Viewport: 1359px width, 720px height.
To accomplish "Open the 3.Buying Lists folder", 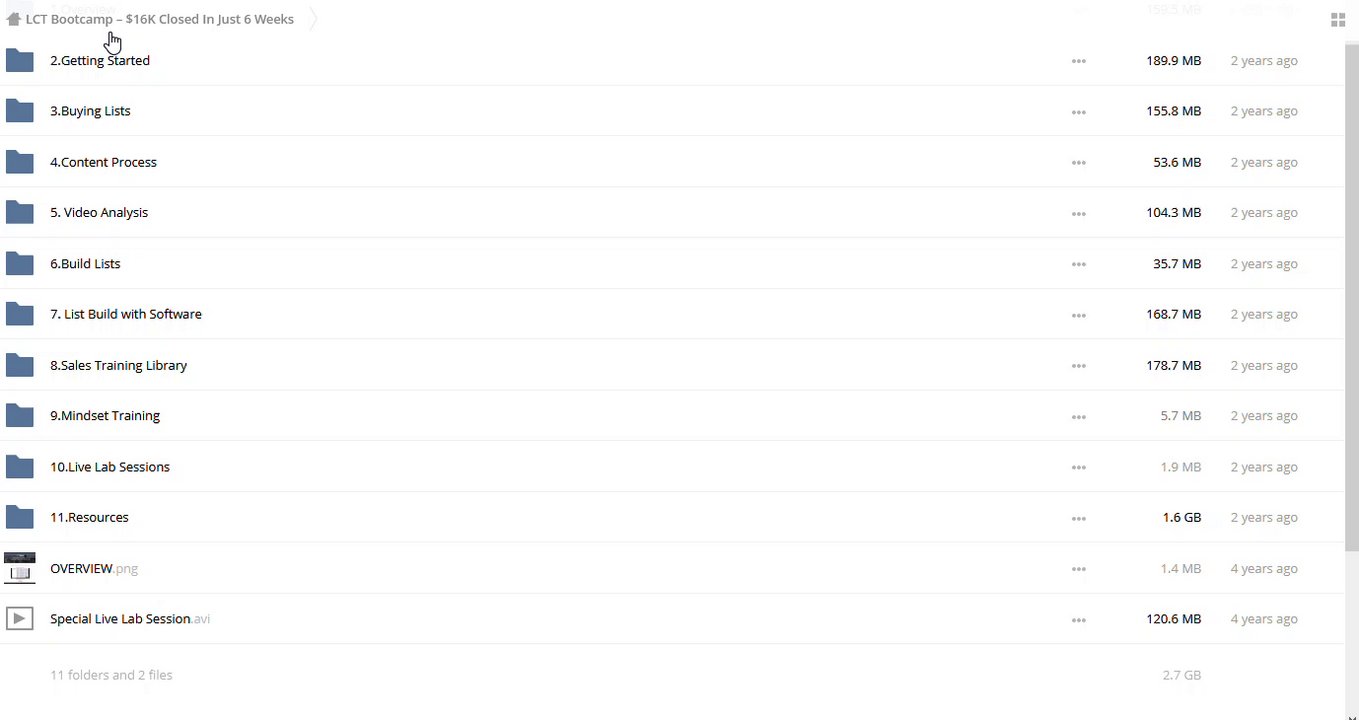I will point(90,111).
